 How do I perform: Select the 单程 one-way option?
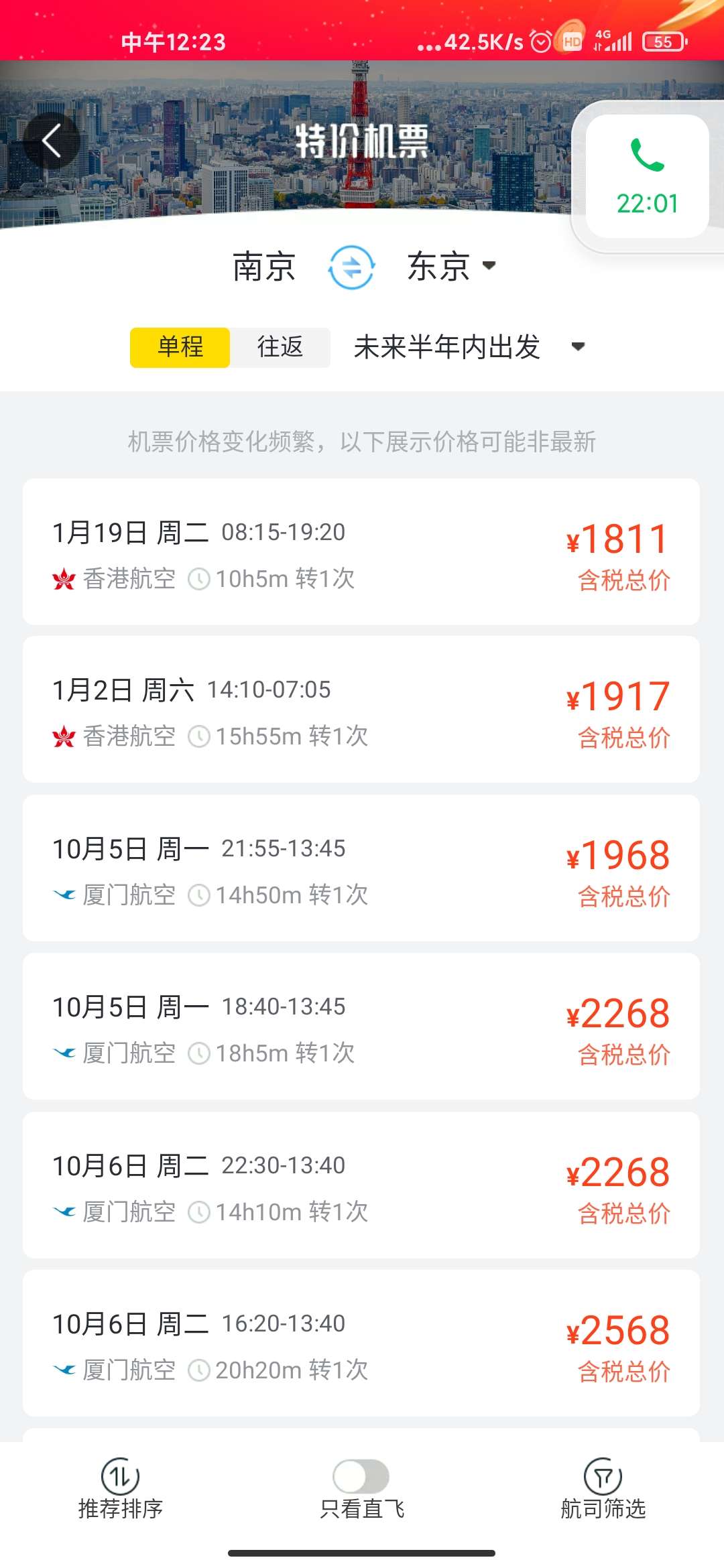pos(180,347)
